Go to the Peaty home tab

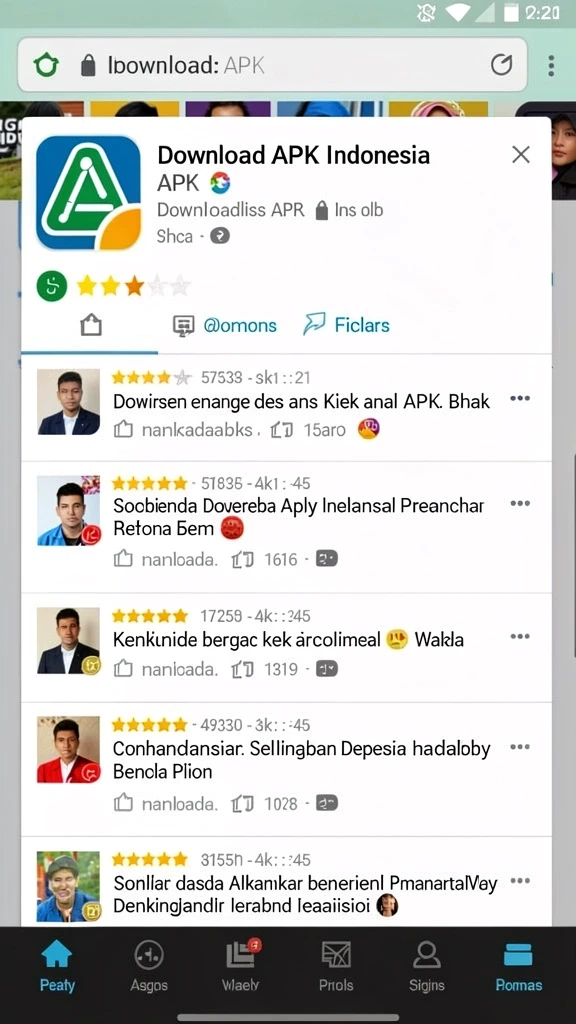coord(57,968)
